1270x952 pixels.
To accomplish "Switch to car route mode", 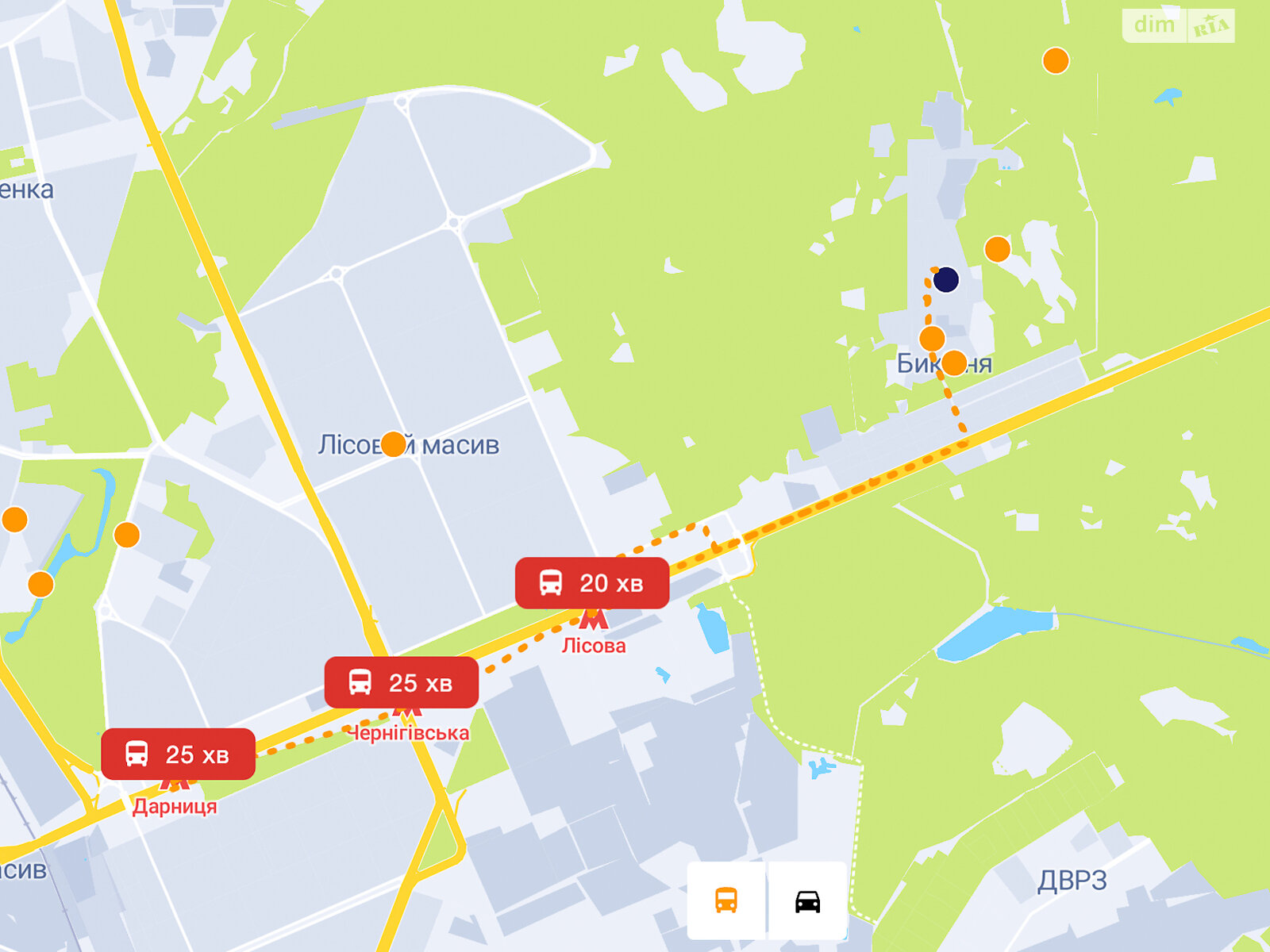I will [x=807, y=900].
